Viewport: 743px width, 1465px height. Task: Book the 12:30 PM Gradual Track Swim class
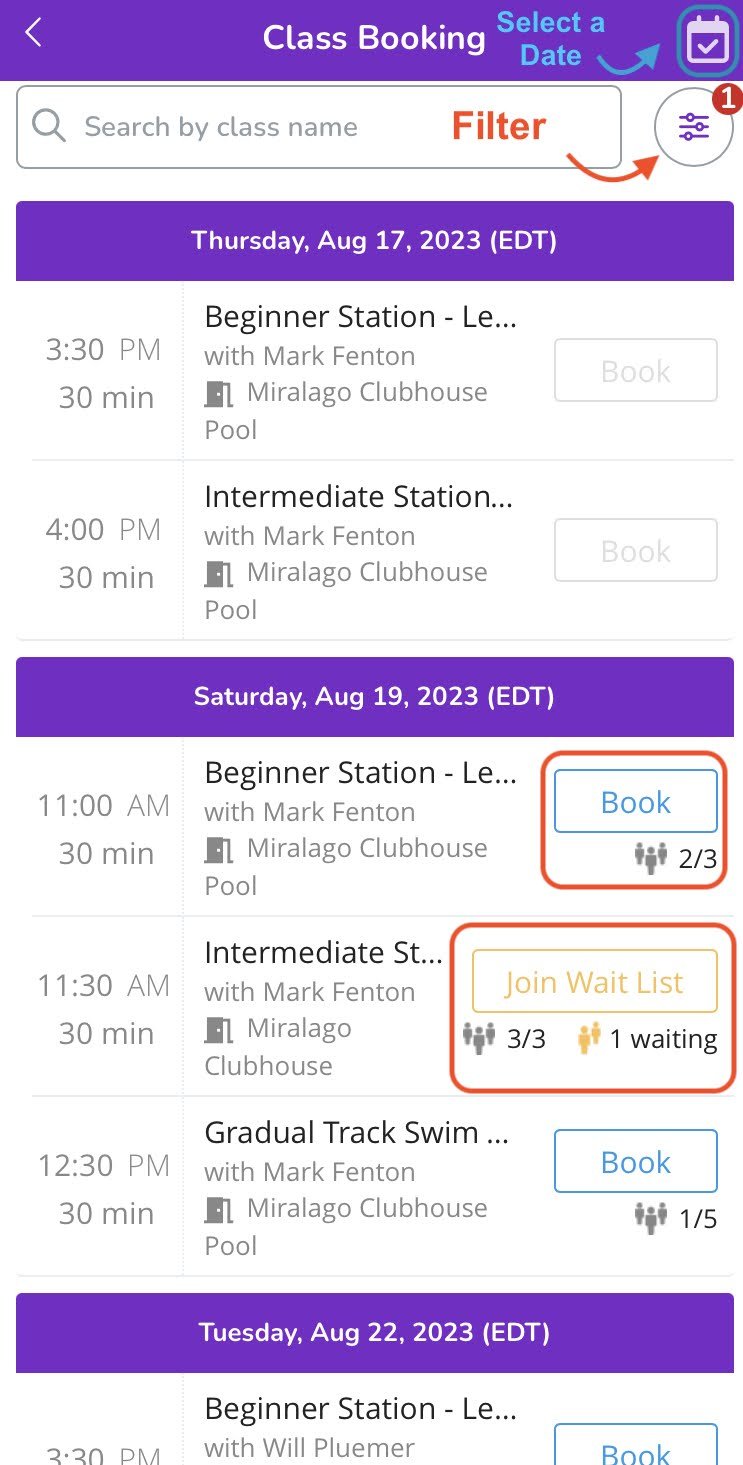(636, 1161)
